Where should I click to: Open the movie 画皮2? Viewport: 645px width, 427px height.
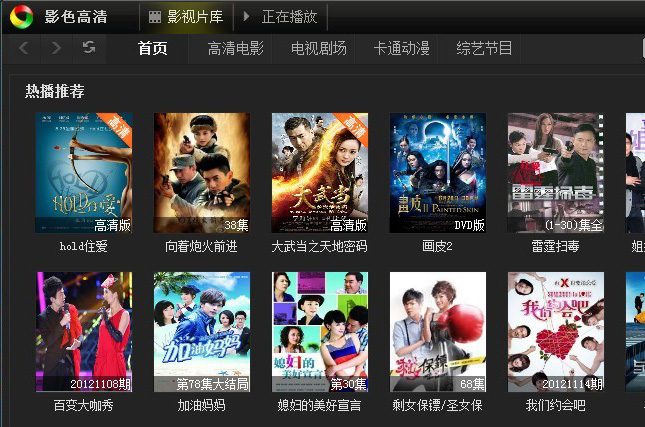437,172
